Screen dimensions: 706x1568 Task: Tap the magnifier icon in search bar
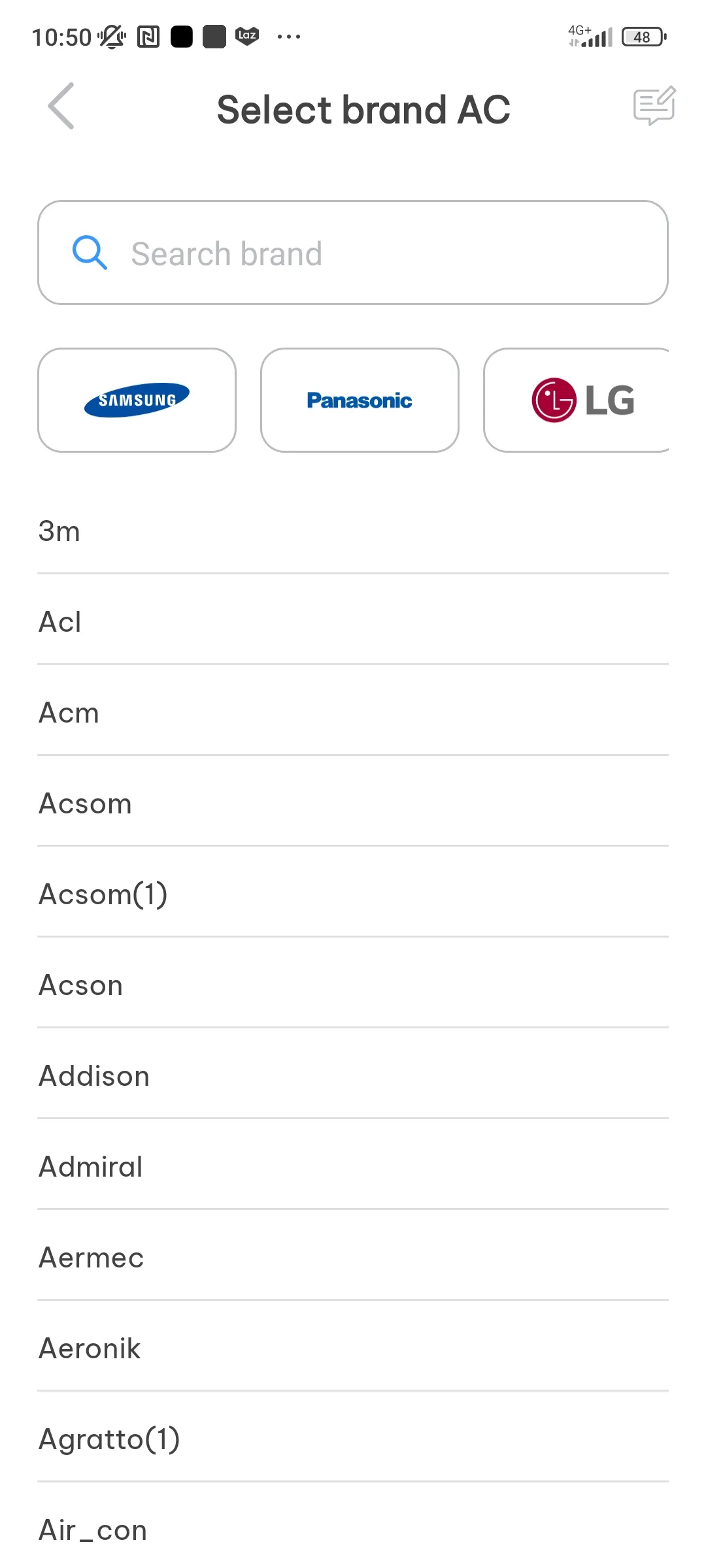point(90,253)
